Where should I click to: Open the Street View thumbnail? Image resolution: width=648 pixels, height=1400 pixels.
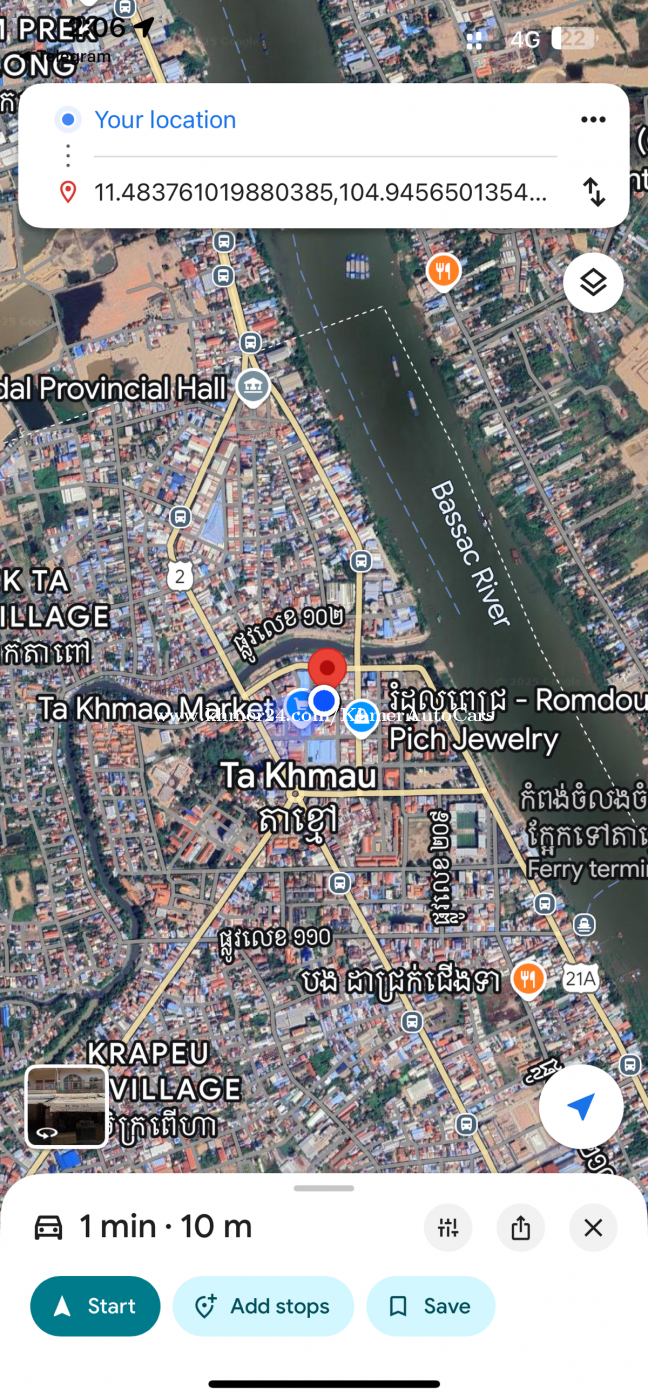pyautogui.click(x=66, y=1105)
